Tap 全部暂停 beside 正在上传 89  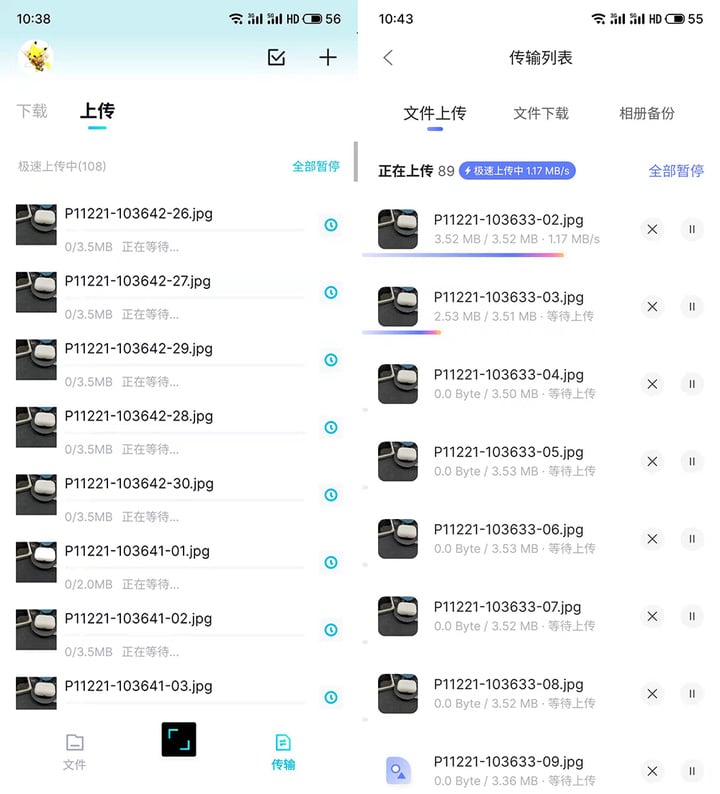click(676, 171)
